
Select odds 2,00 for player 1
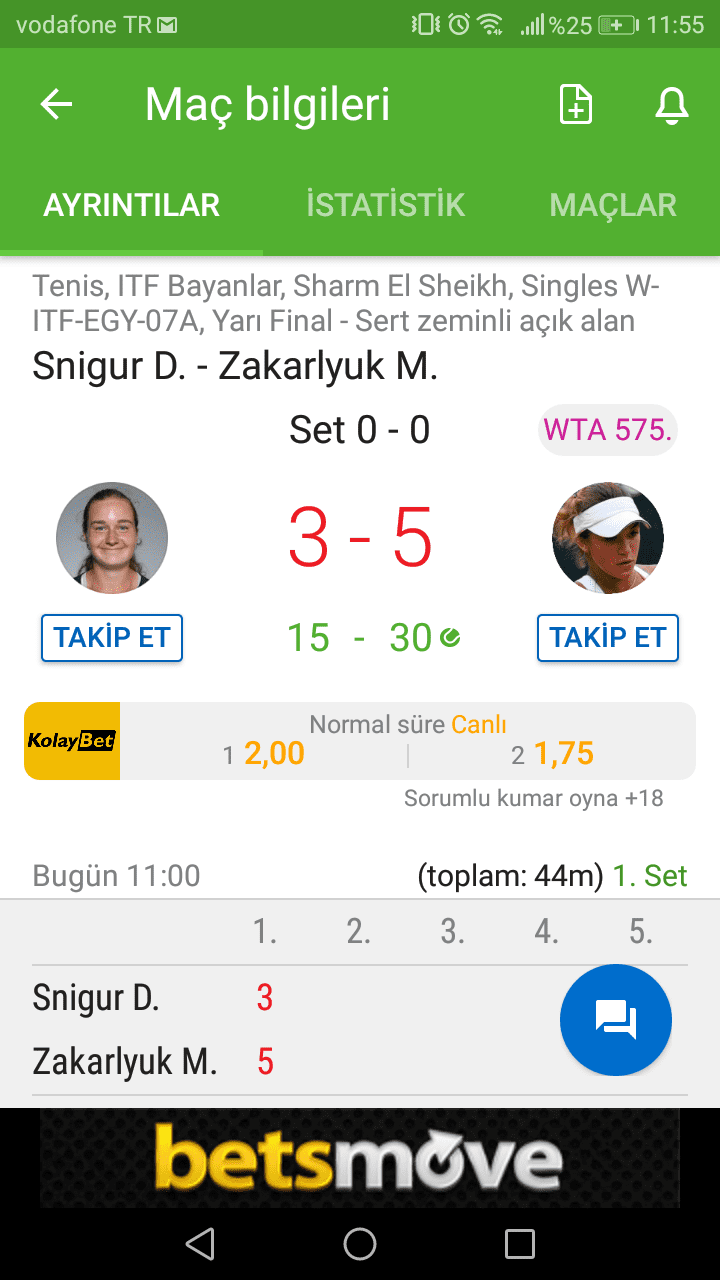[x=264, y=753]
